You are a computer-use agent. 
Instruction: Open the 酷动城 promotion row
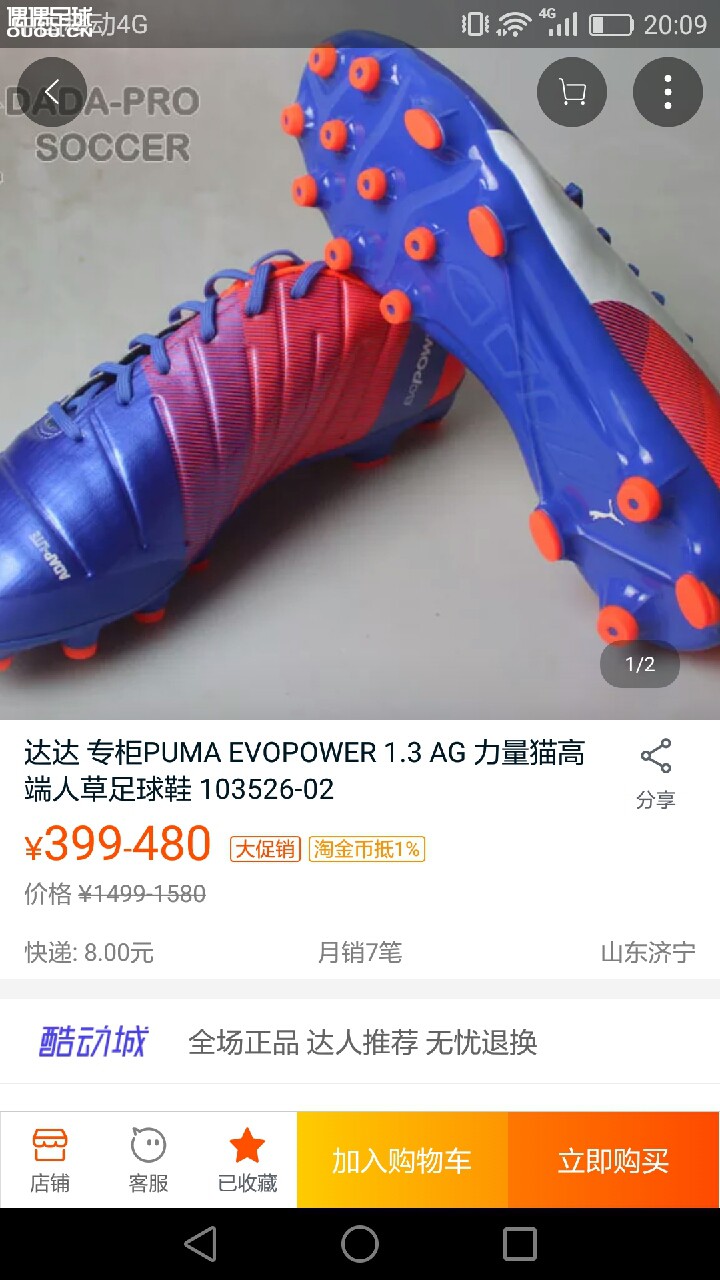click(360, 1042)
